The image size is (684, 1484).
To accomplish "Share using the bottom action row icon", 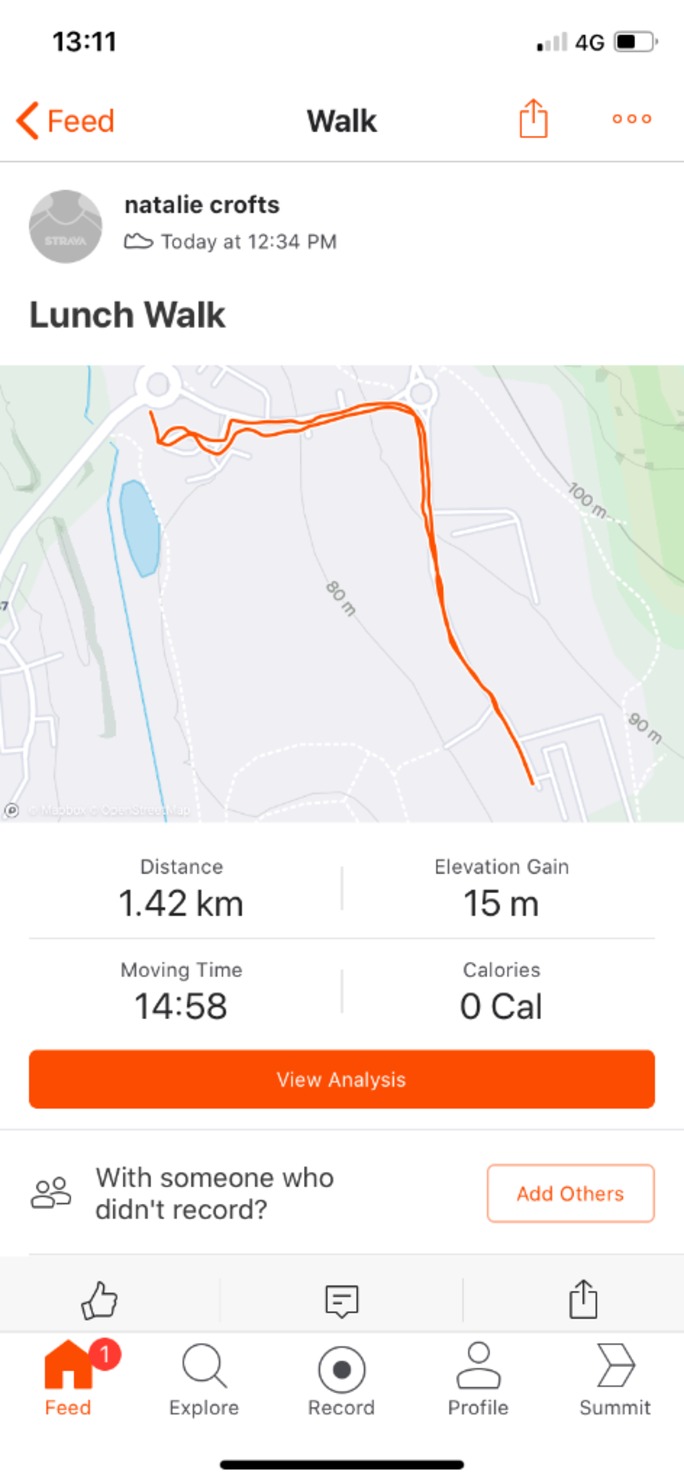I will [583, 1300].
